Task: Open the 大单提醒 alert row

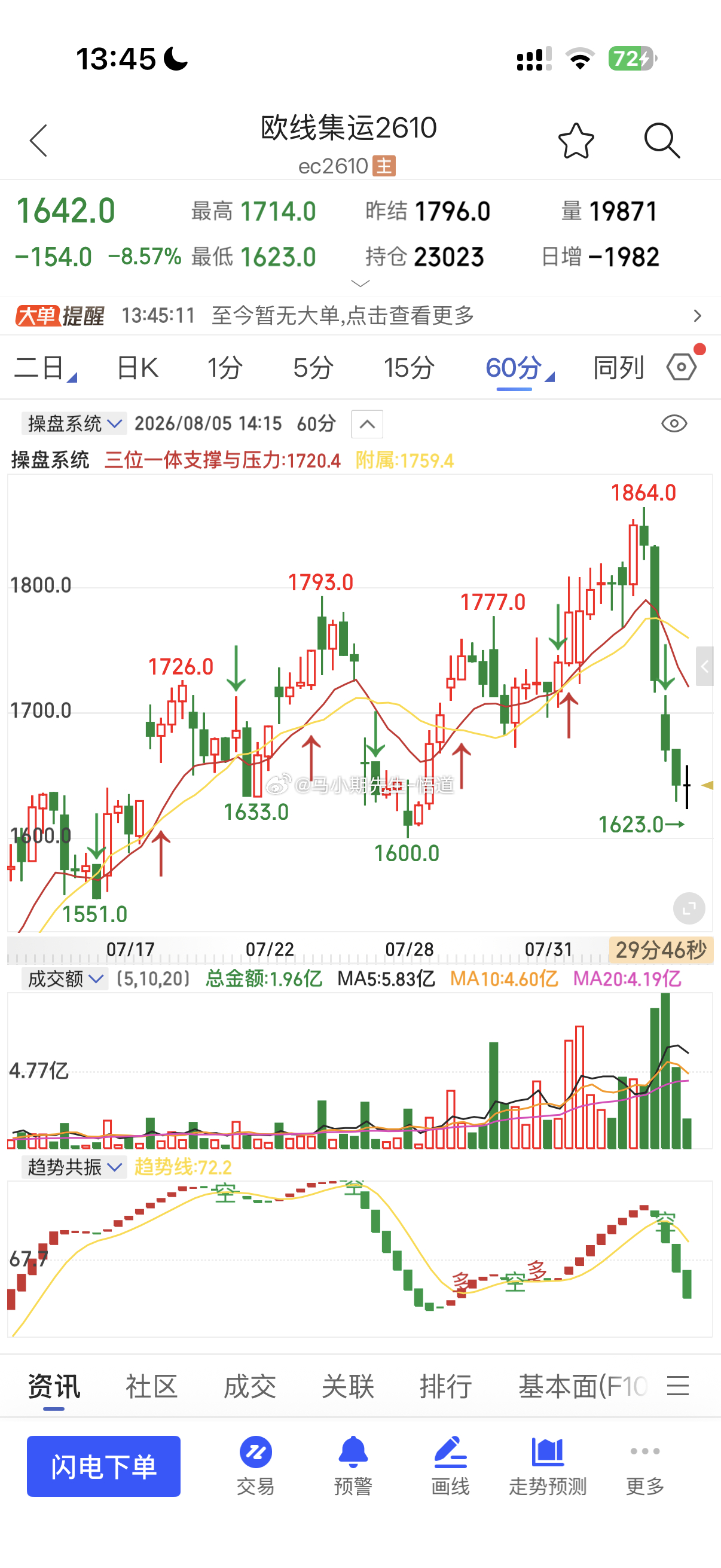Action: tap(360, 315)
